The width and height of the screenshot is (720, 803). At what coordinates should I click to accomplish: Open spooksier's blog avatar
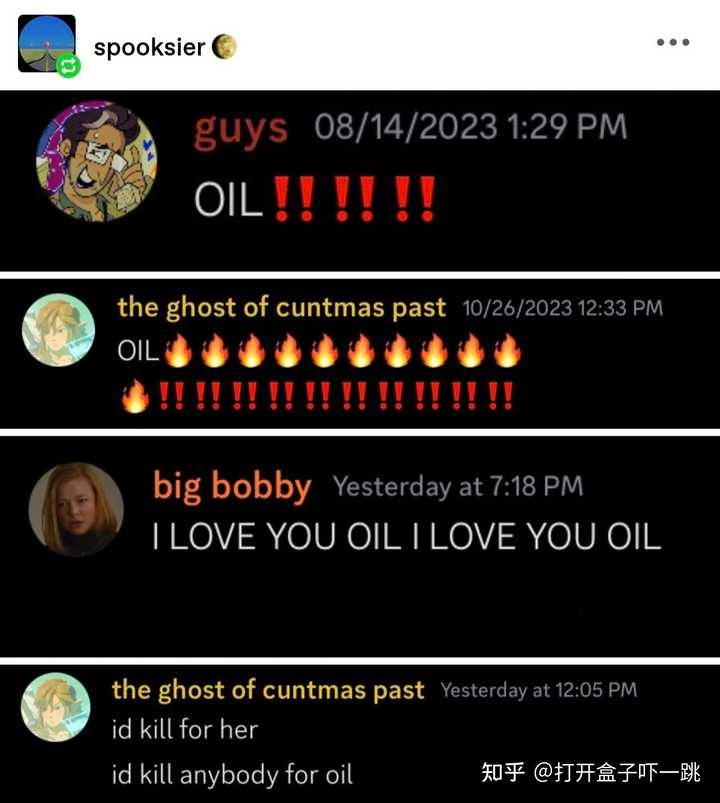(x=46, y=43)
